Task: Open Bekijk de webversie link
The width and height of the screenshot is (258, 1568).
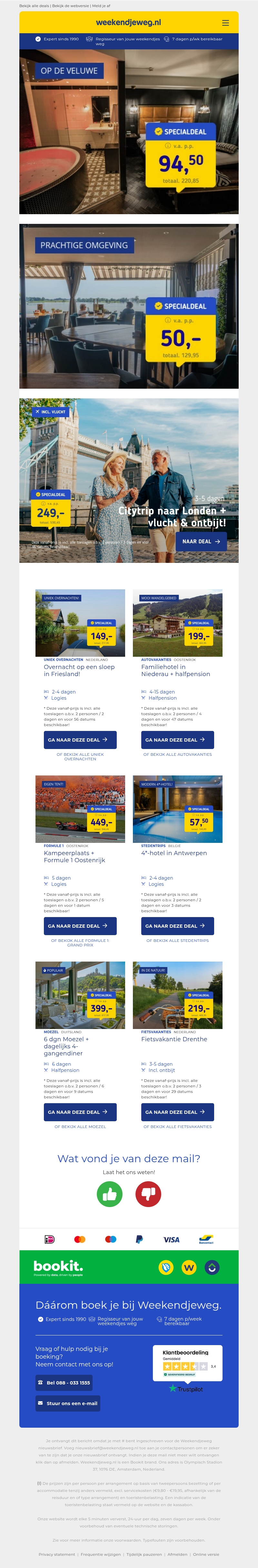Action: pyautogui.click(x=71, y=5)
